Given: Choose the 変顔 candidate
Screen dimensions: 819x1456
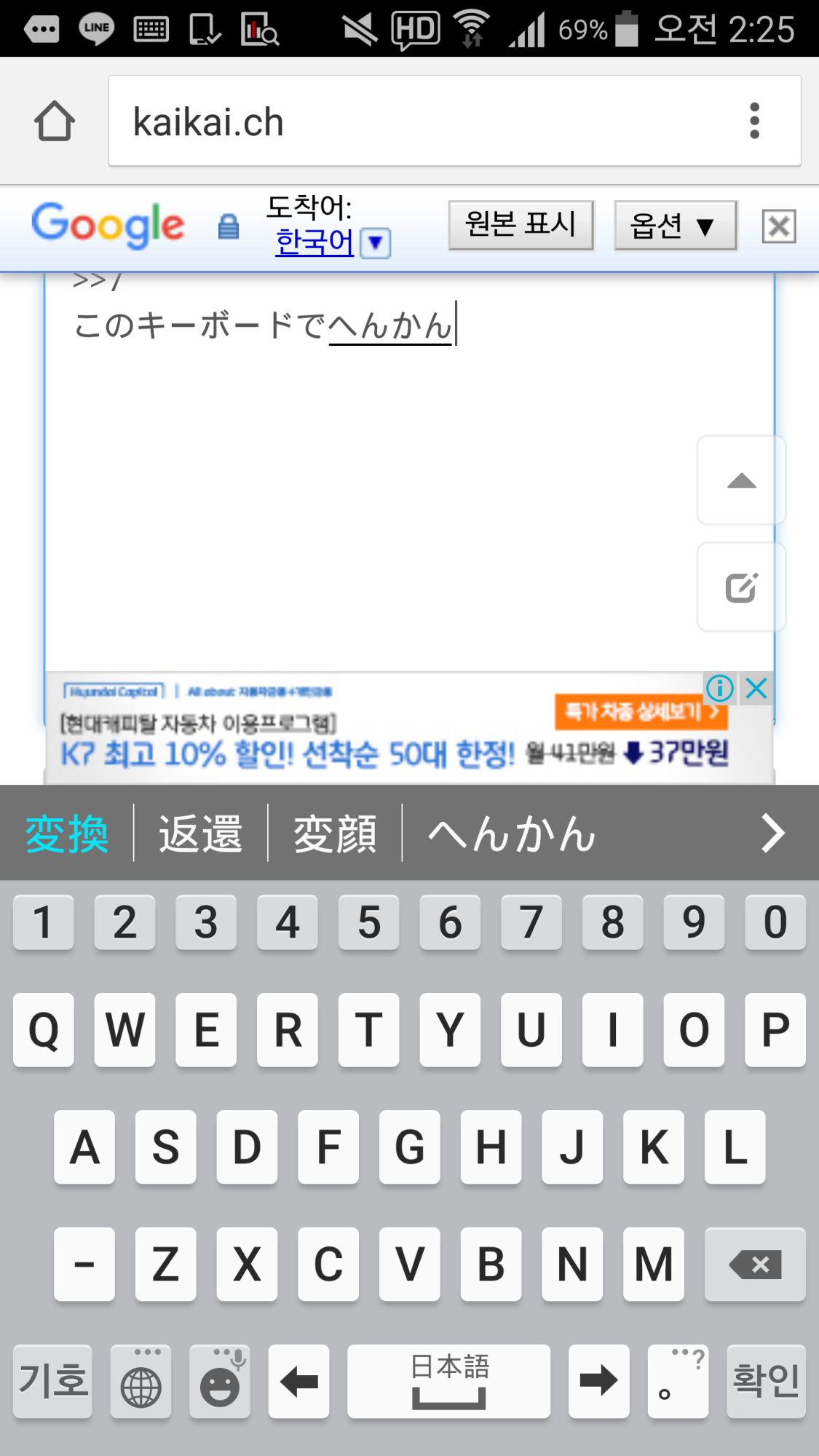Looking at the screenshot, I should coord(335,834).
